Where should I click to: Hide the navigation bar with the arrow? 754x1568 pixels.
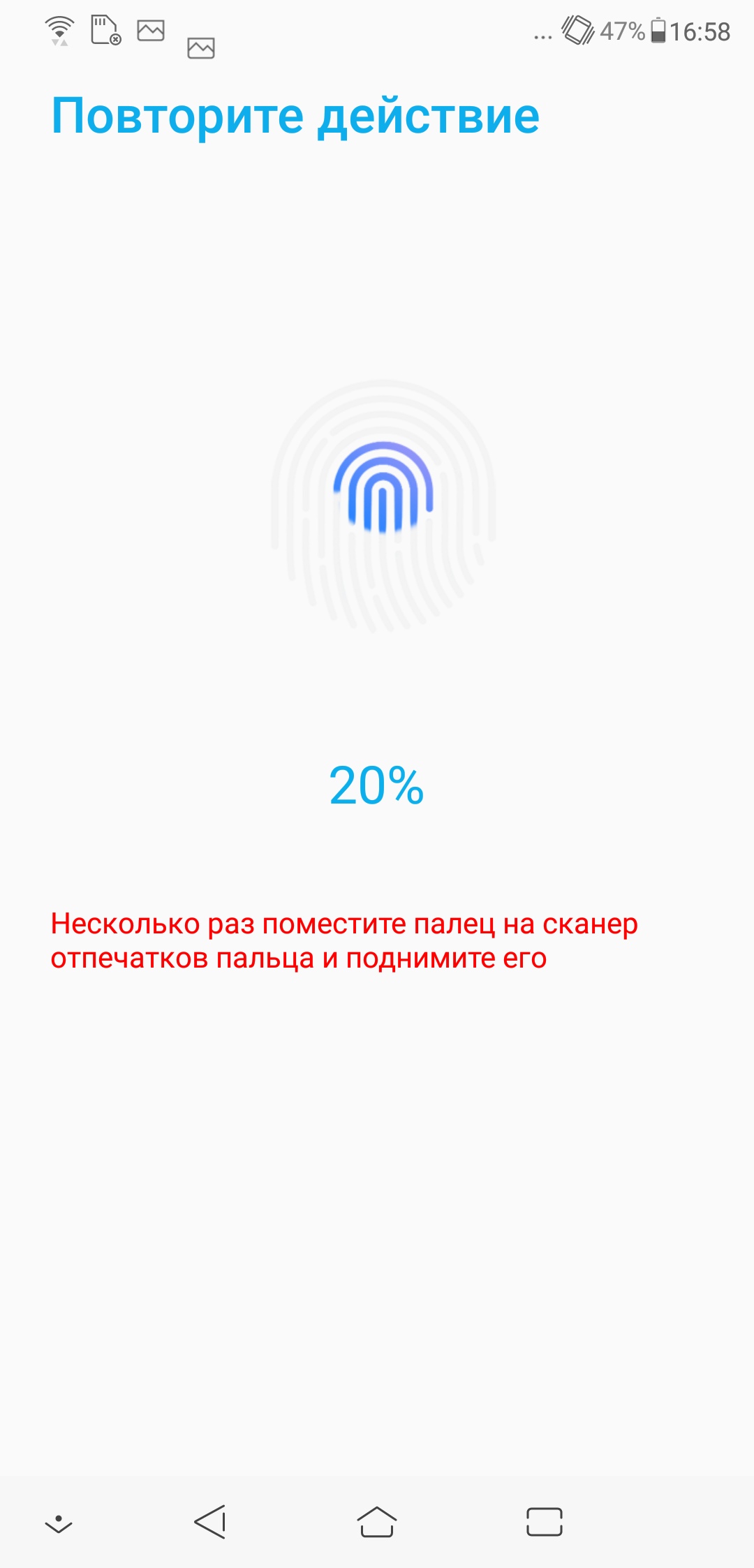[59, 1523]
